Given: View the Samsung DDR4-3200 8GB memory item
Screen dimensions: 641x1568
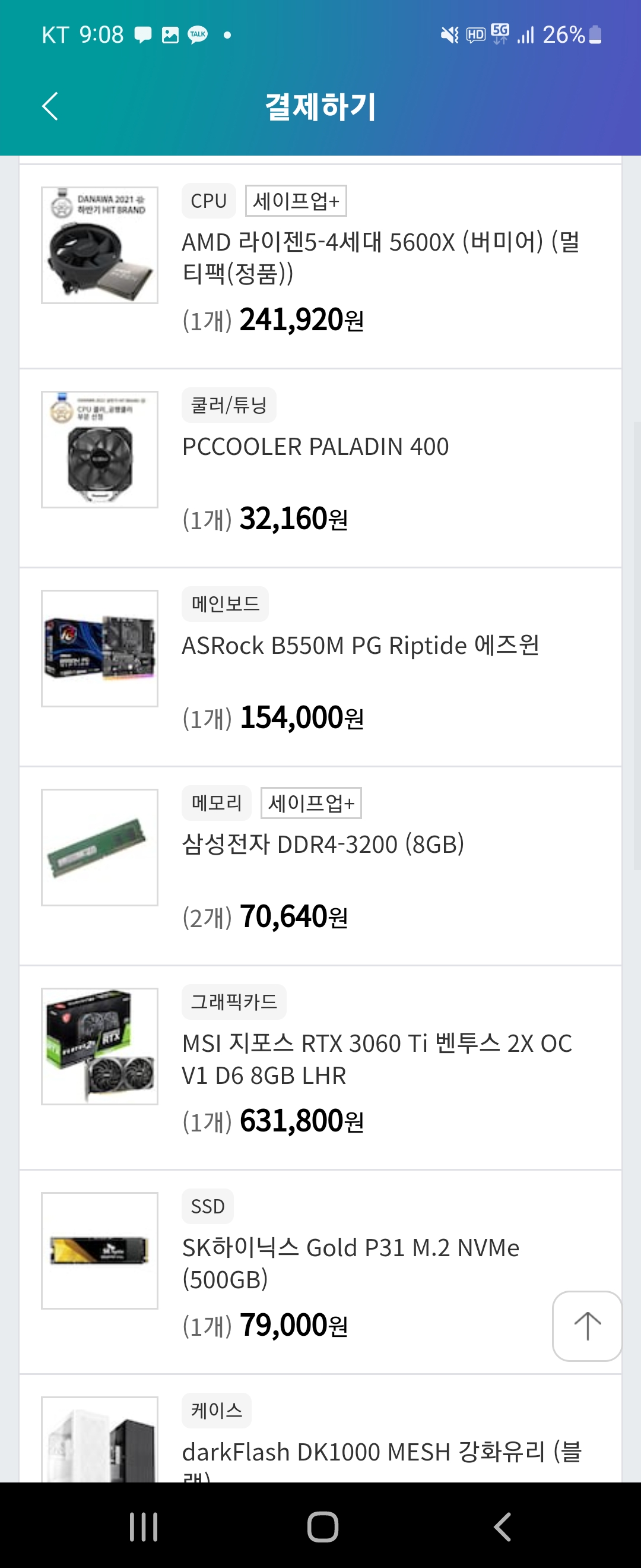Looking at the screenshot, I should point(320,866).
